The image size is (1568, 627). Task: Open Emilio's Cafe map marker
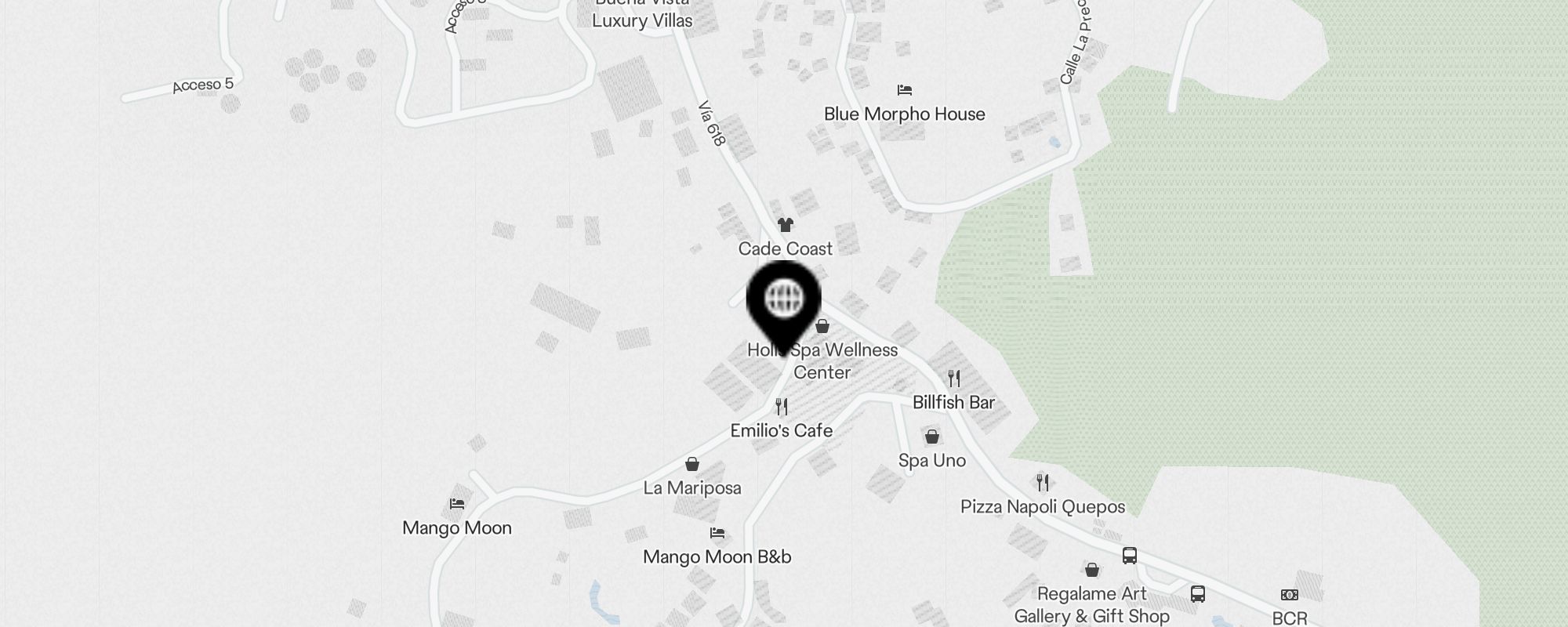781,407
